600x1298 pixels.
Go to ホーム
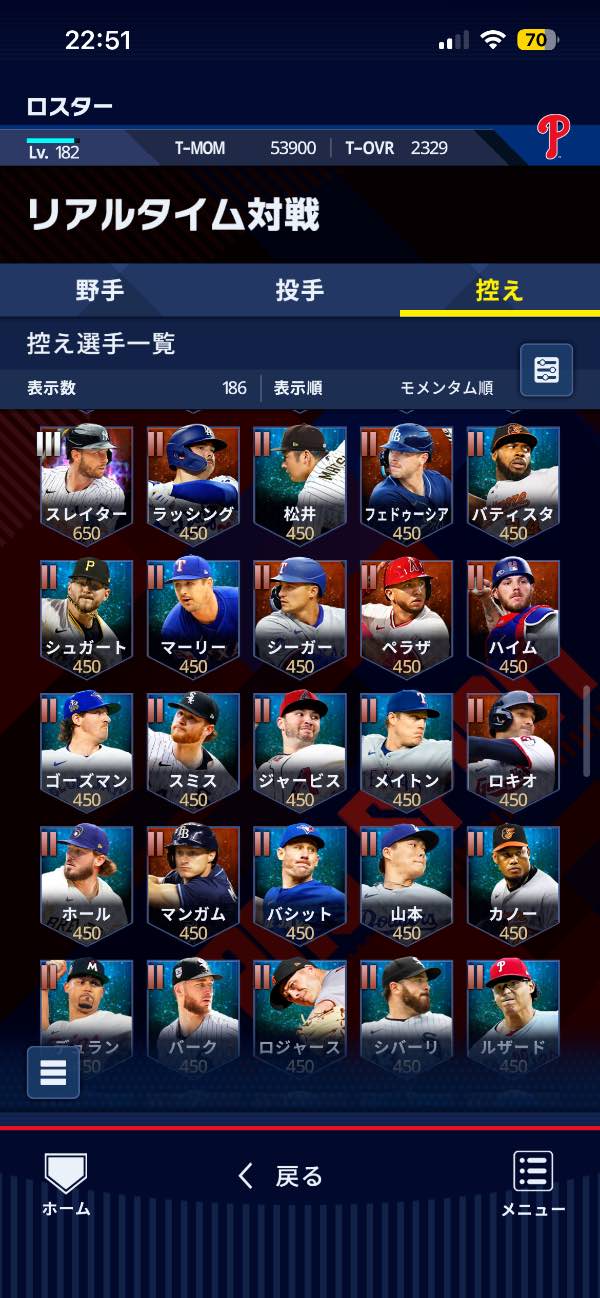click(66, 1183)
